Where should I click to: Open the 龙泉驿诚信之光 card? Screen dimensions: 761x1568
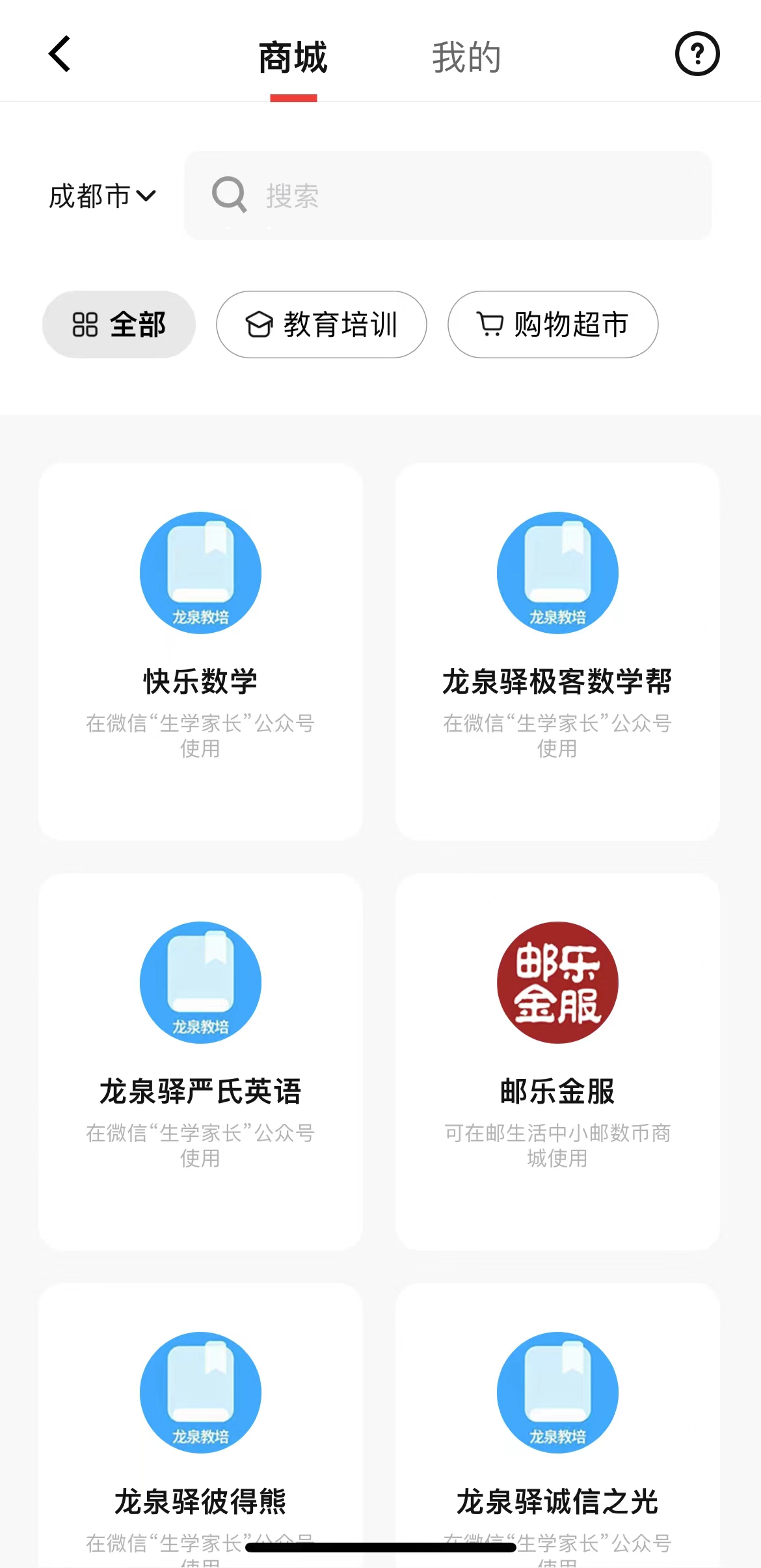(557, 1426)
